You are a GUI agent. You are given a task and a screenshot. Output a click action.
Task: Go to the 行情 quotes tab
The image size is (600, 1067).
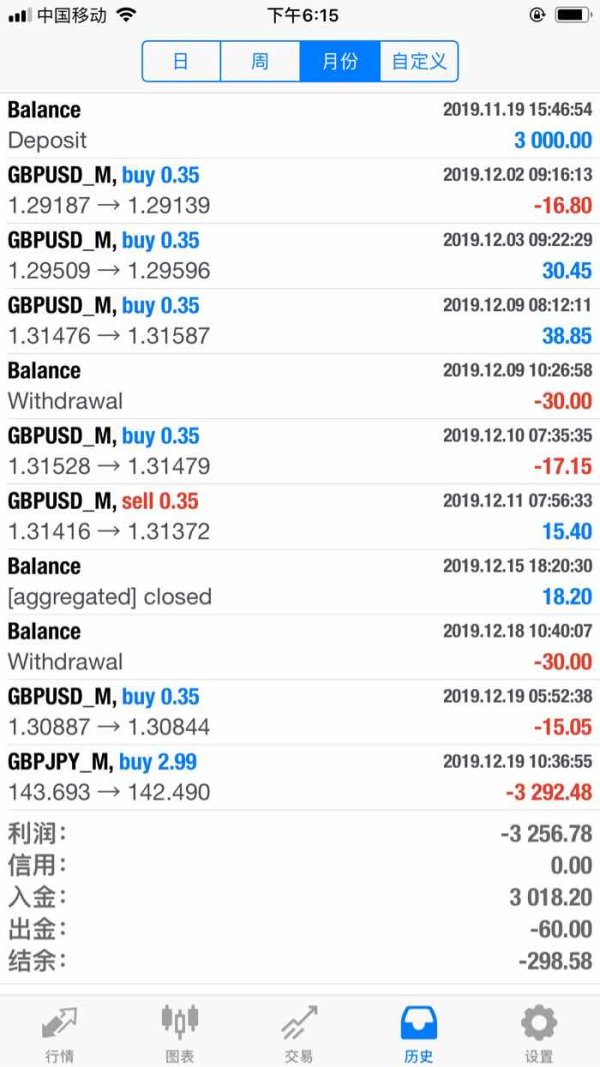tap(60, 1033)
